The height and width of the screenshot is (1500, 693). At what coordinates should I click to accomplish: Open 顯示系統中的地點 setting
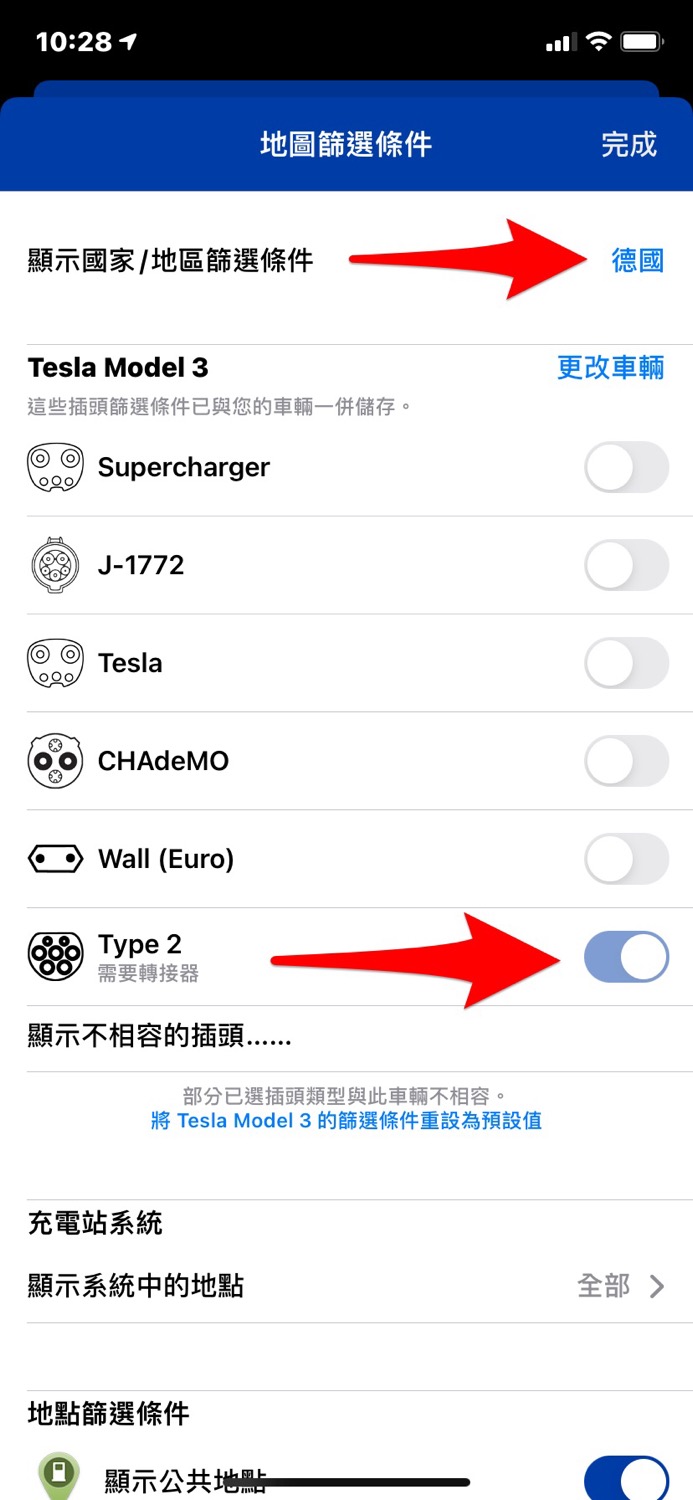pos(346,1286)
